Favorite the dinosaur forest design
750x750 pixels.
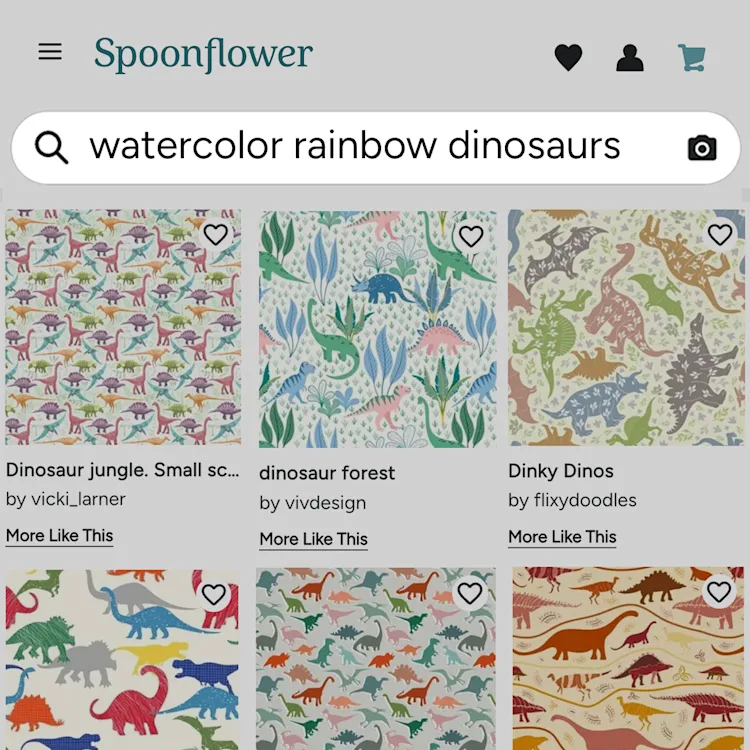(x=471, y=237)
